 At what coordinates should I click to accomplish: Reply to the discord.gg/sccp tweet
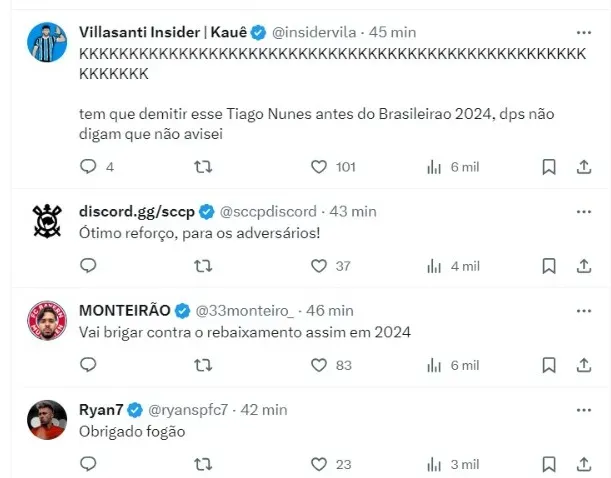click(88, 266)
